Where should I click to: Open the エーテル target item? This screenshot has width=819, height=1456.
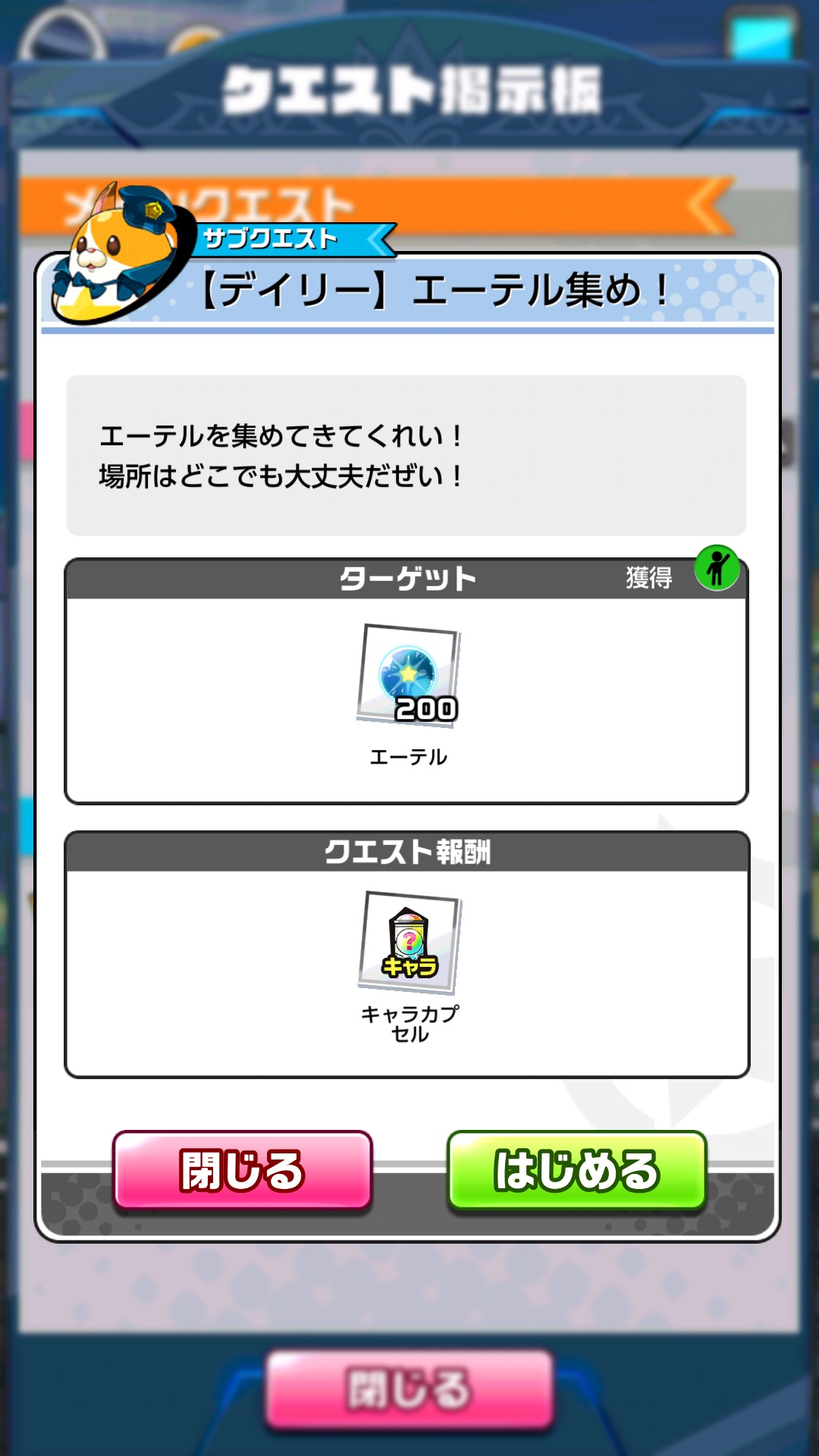[409, 675]
